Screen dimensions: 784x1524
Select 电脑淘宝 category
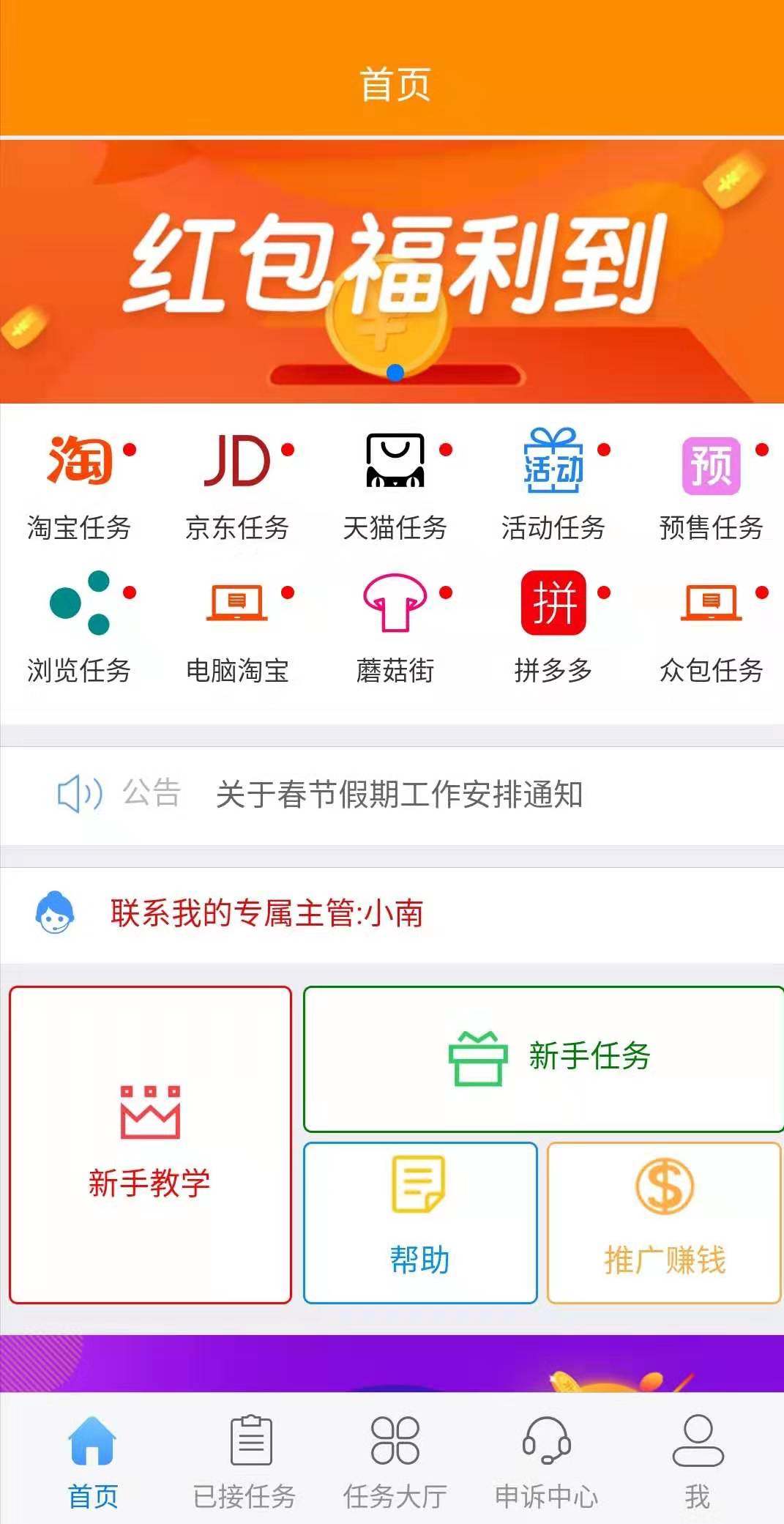coord(237,628)
